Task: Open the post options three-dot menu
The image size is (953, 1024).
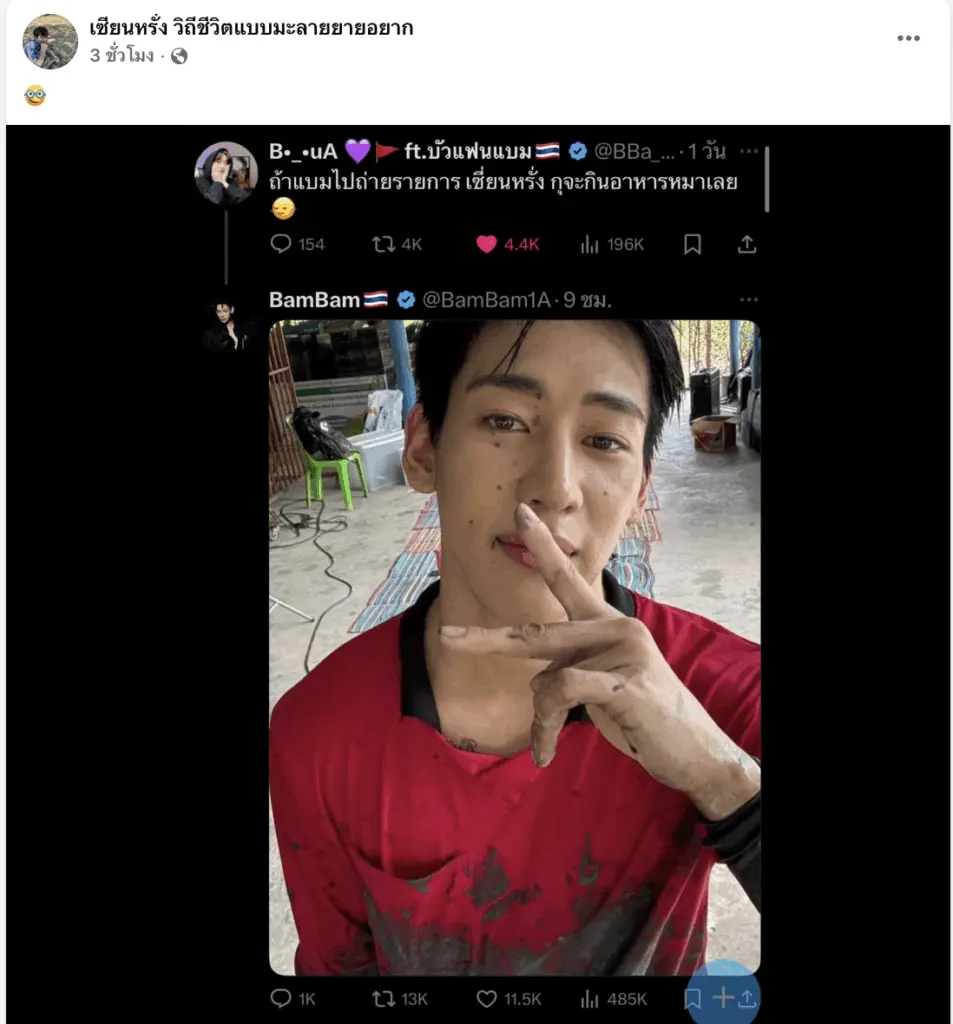Action: click(907, 38)
